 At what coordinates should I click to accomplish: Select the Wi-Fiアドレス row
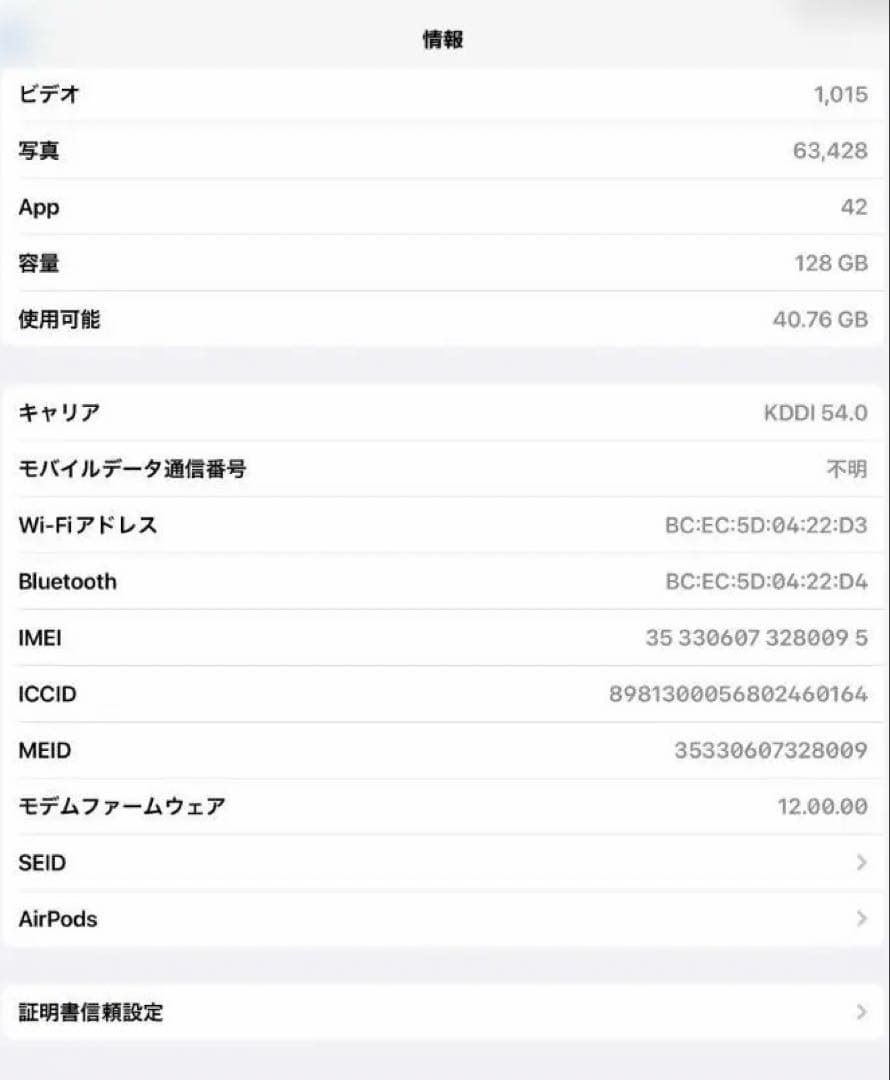point(445,525)
